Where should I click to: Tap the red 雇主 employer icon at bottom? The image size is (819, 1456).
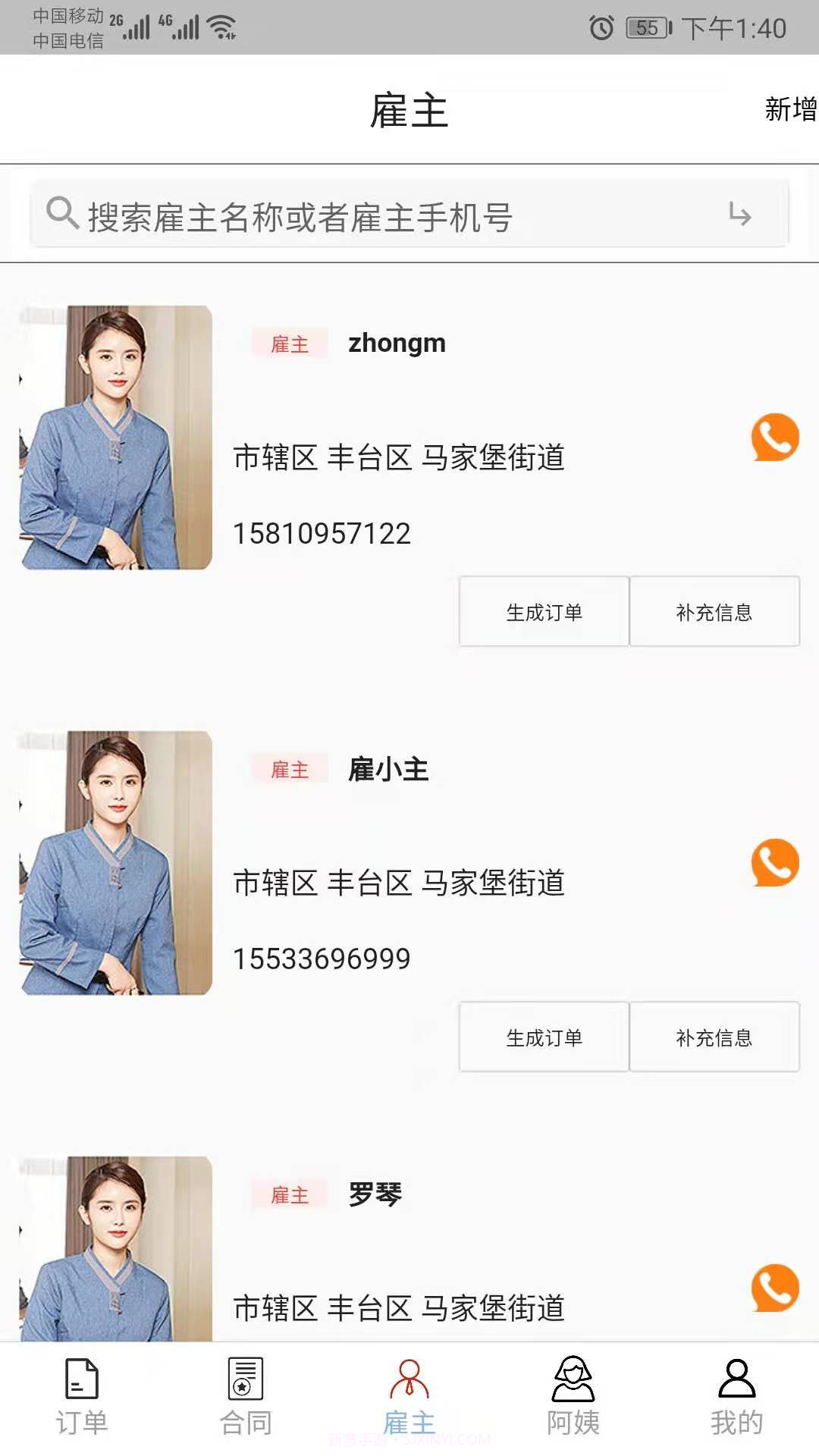pos(409,1382)
